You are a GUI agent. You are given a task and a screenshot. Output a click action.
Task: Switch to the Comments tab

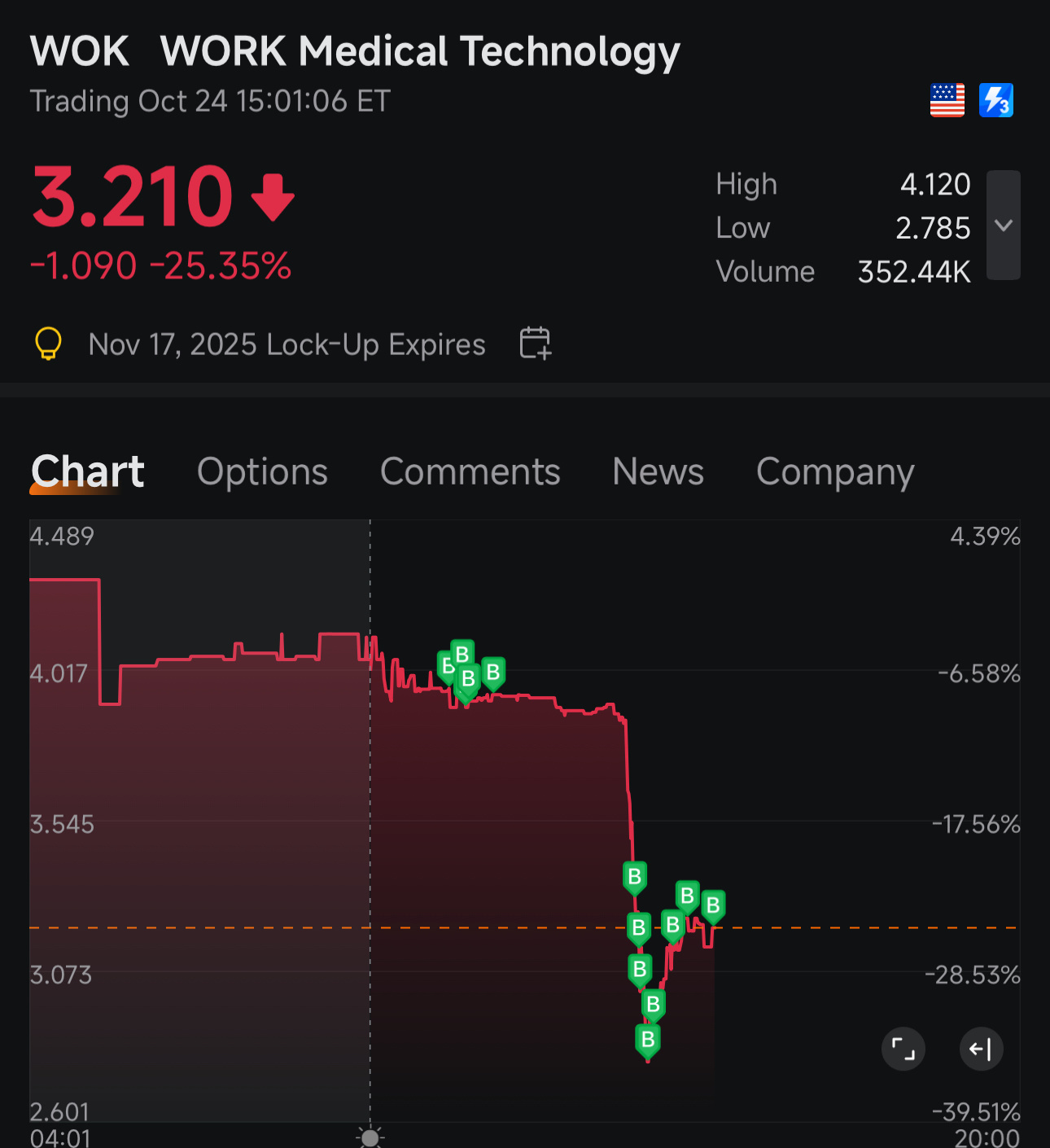click(470, 472)
